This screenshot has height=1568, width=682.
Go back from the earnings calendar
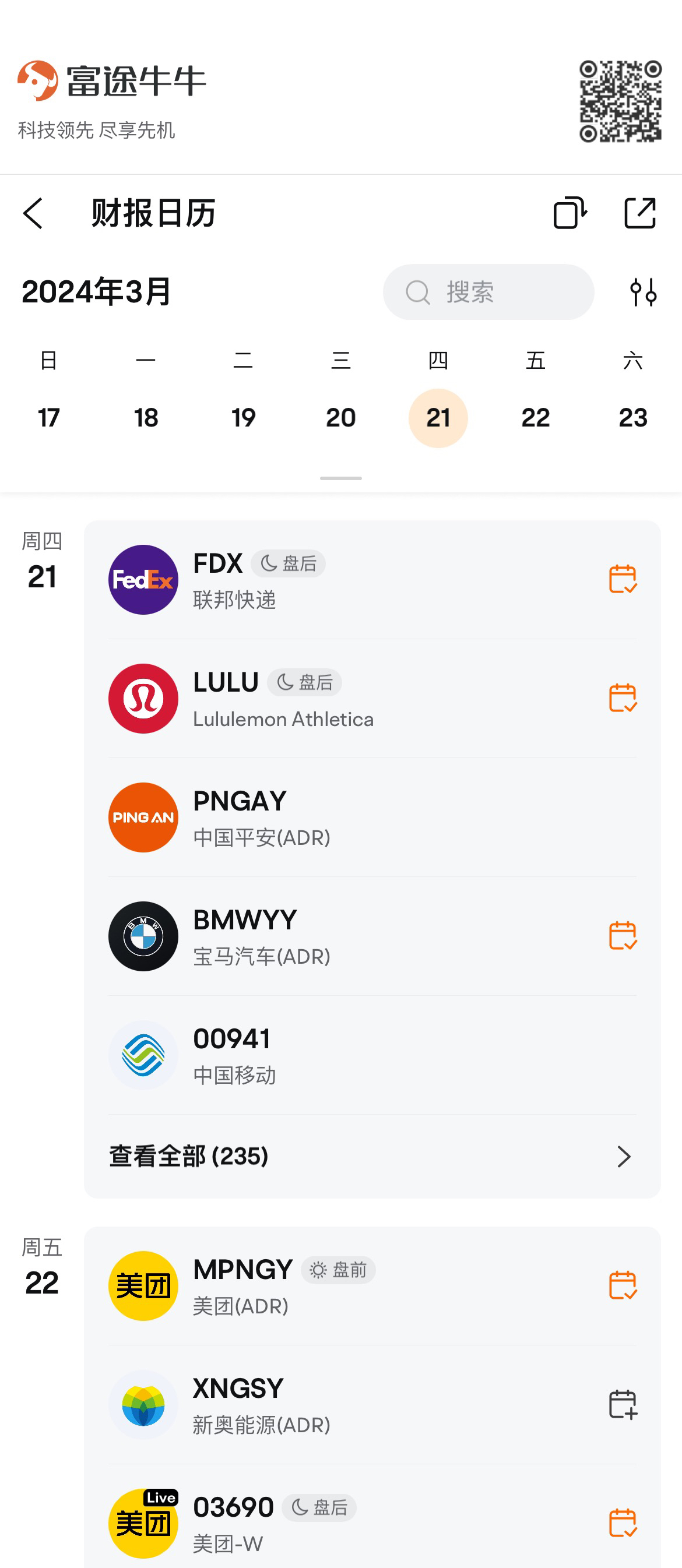click(33, 213)
